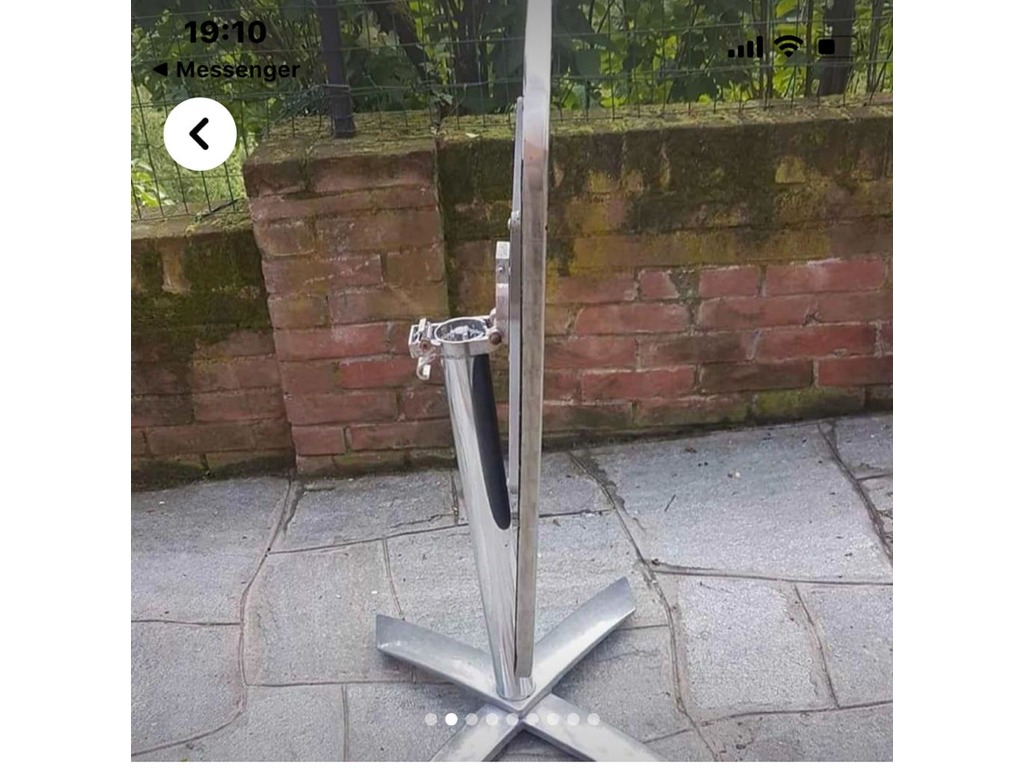Return to the Messenger app
This screenshot has height=768, width=1024.
tap(227, 70)
